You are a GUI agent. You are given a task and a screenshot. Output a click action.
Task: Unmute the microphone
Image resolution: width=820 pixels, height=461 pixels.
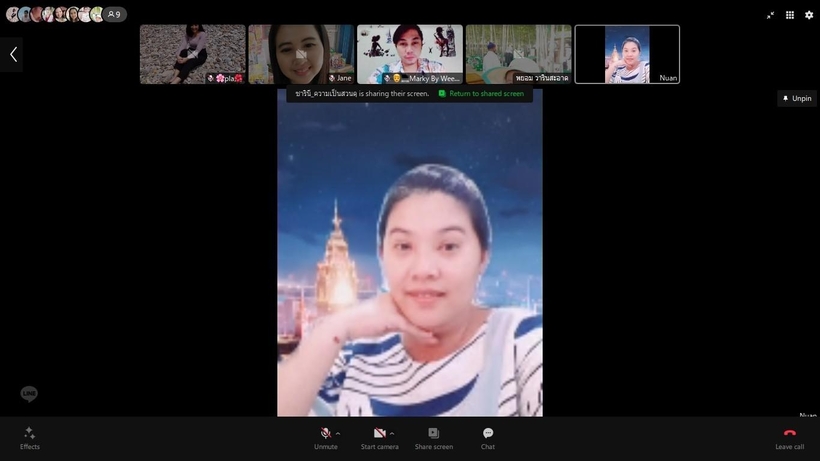325,438
